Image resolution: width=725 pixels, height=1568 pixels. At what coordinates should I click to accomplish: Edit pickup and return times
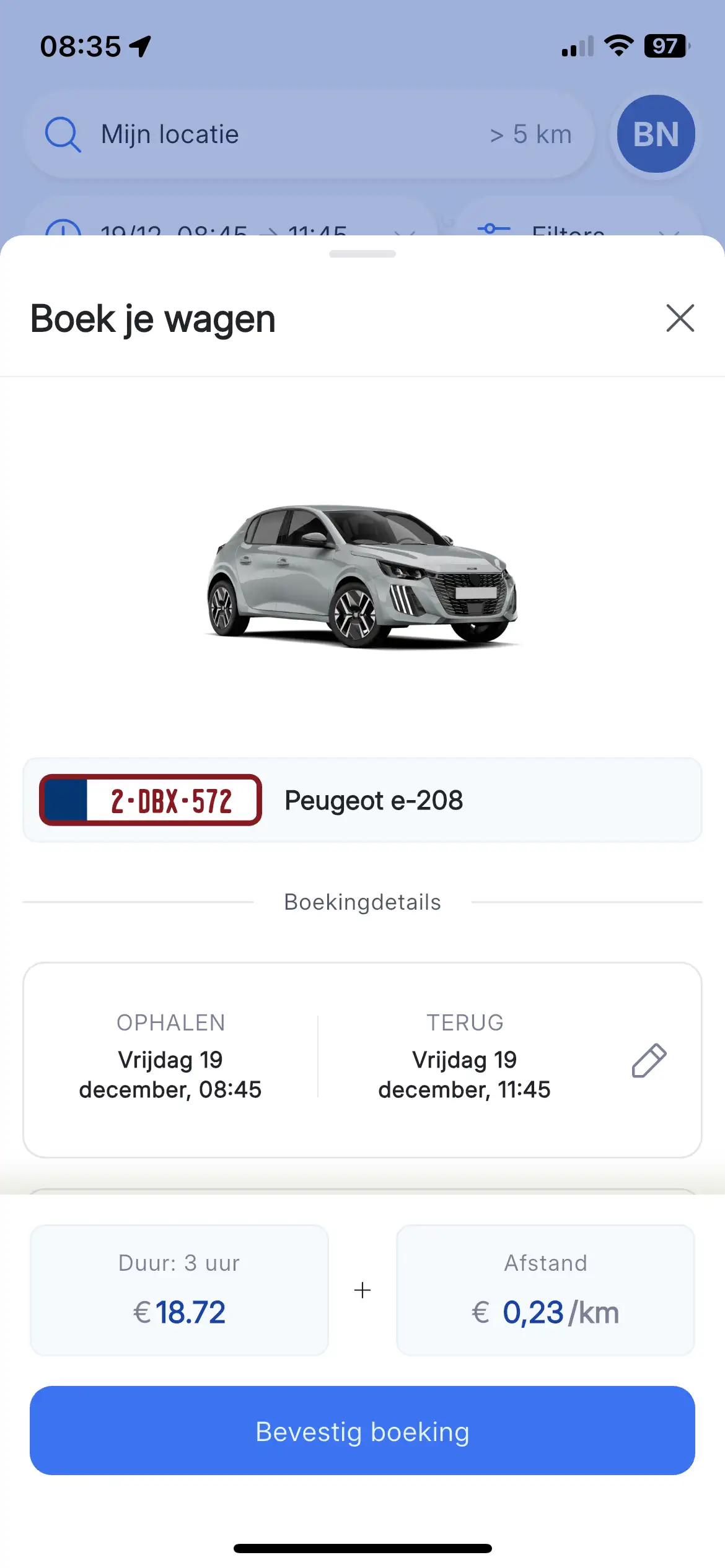(649, 1060)
